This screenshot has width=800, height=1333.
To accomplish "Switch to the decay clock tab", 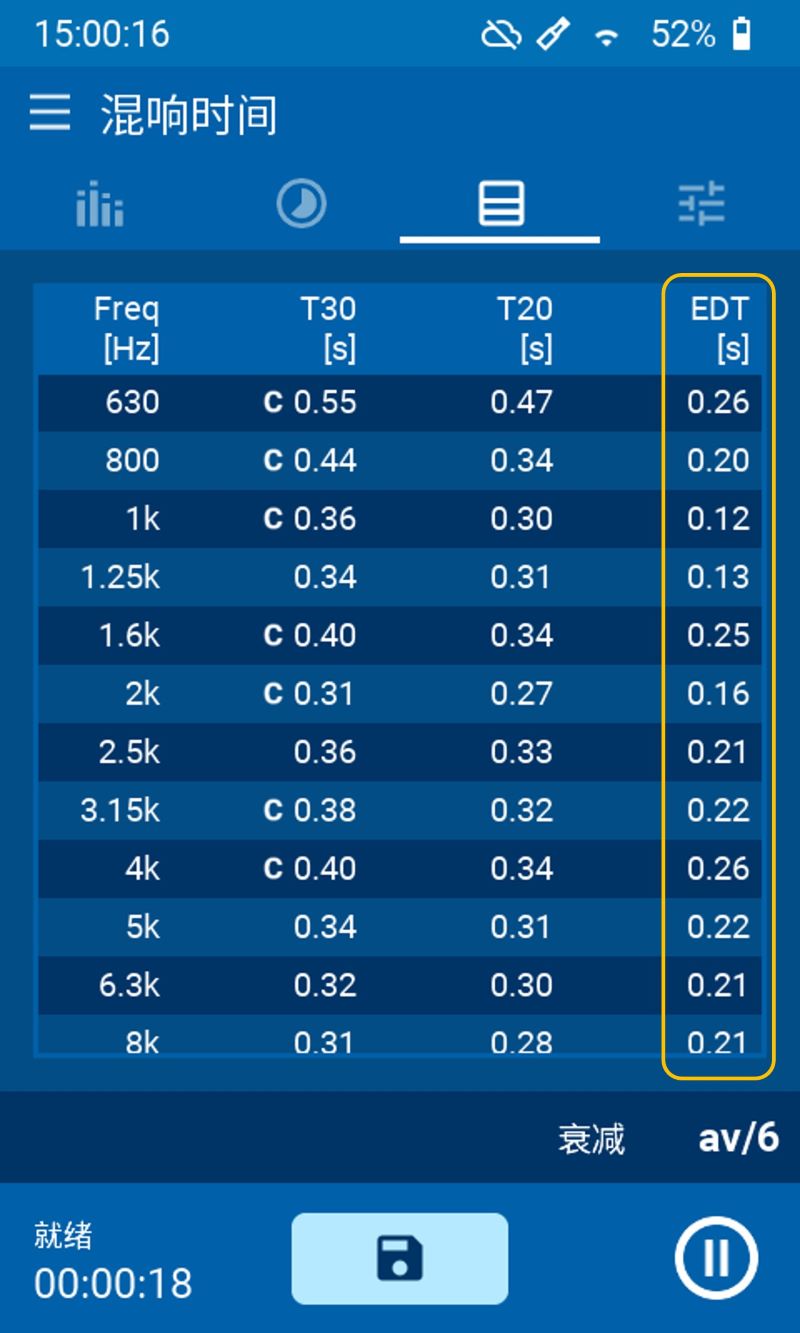I will click(300, 204).
